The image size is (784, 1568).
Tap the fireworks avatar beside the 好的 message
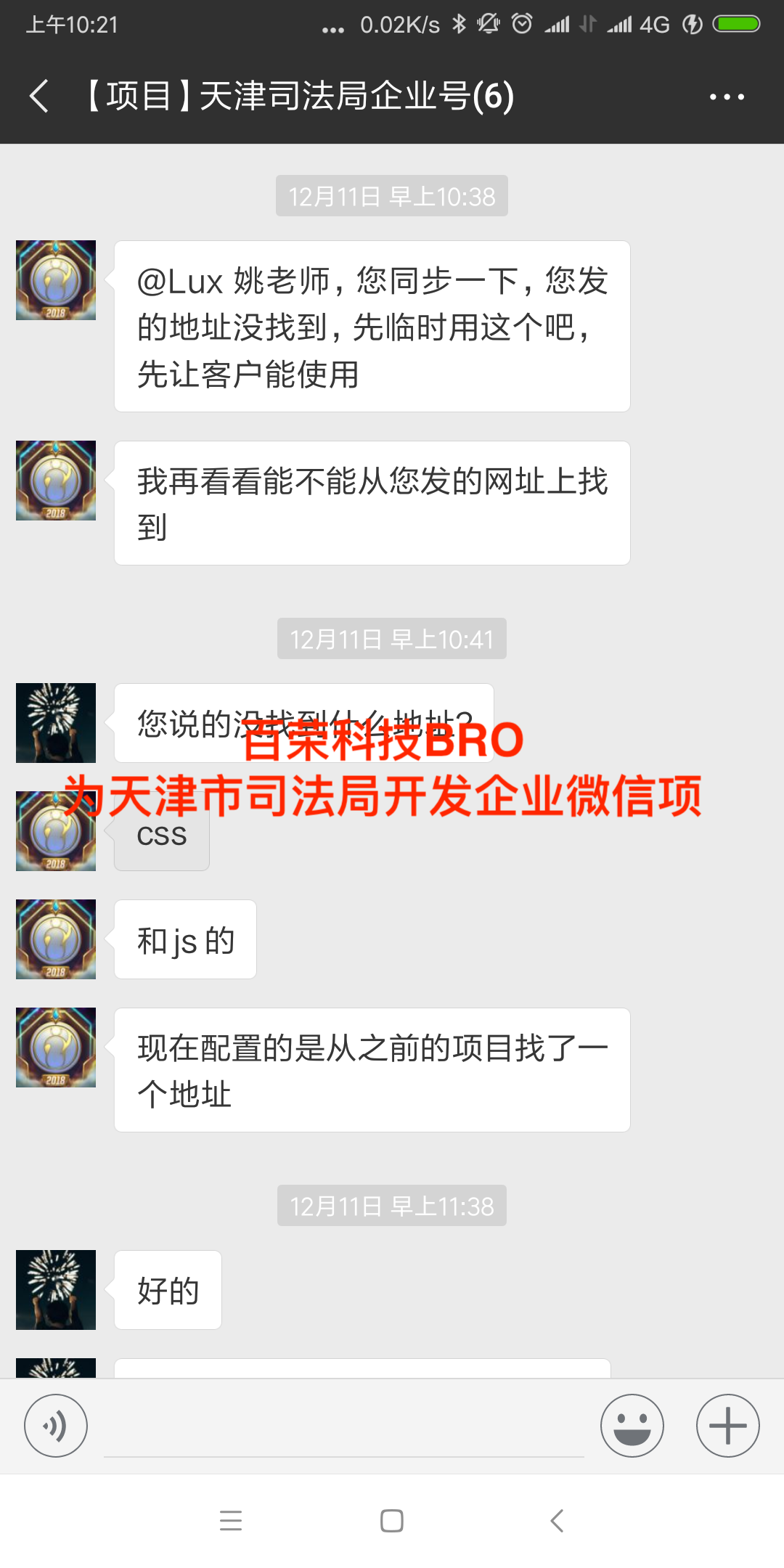pyautogui.click(x=56, y=1289)
